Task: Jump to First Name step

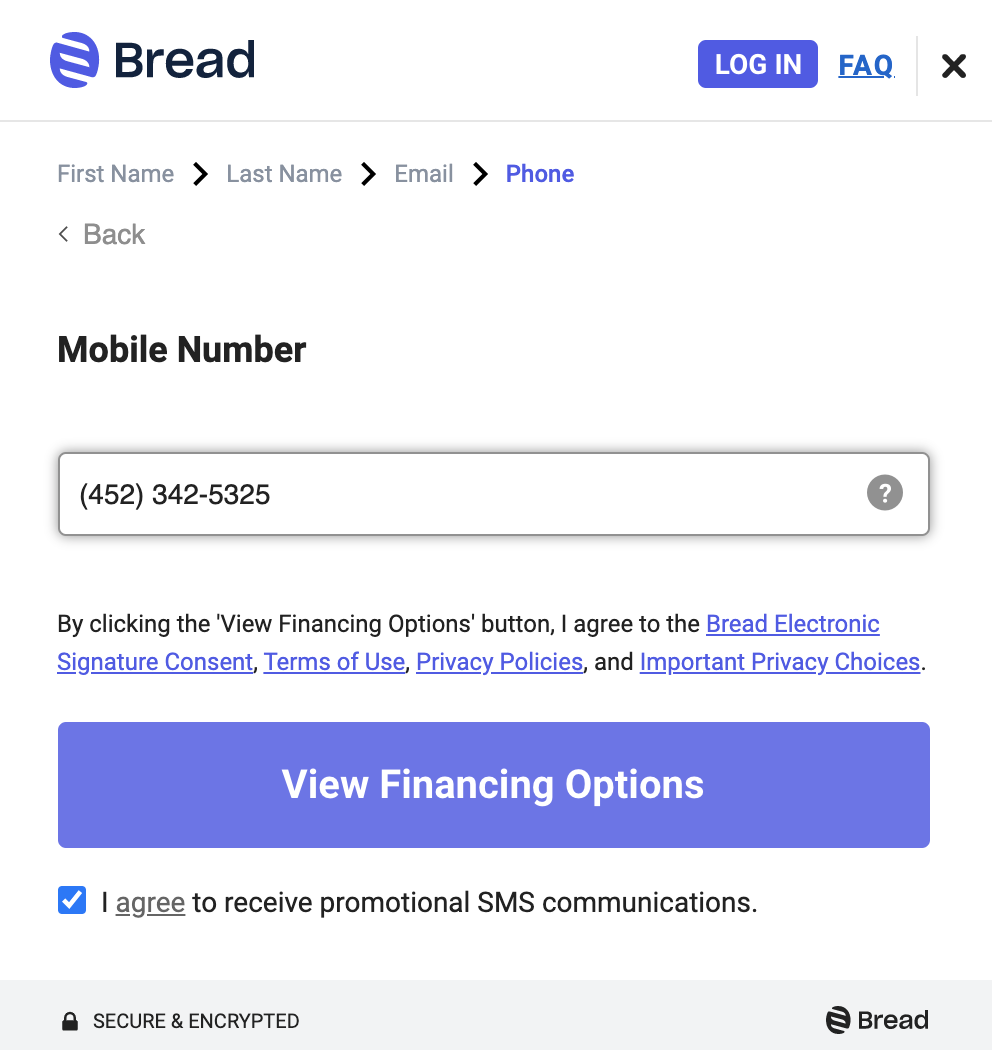Action: click(x=116, y=174)
